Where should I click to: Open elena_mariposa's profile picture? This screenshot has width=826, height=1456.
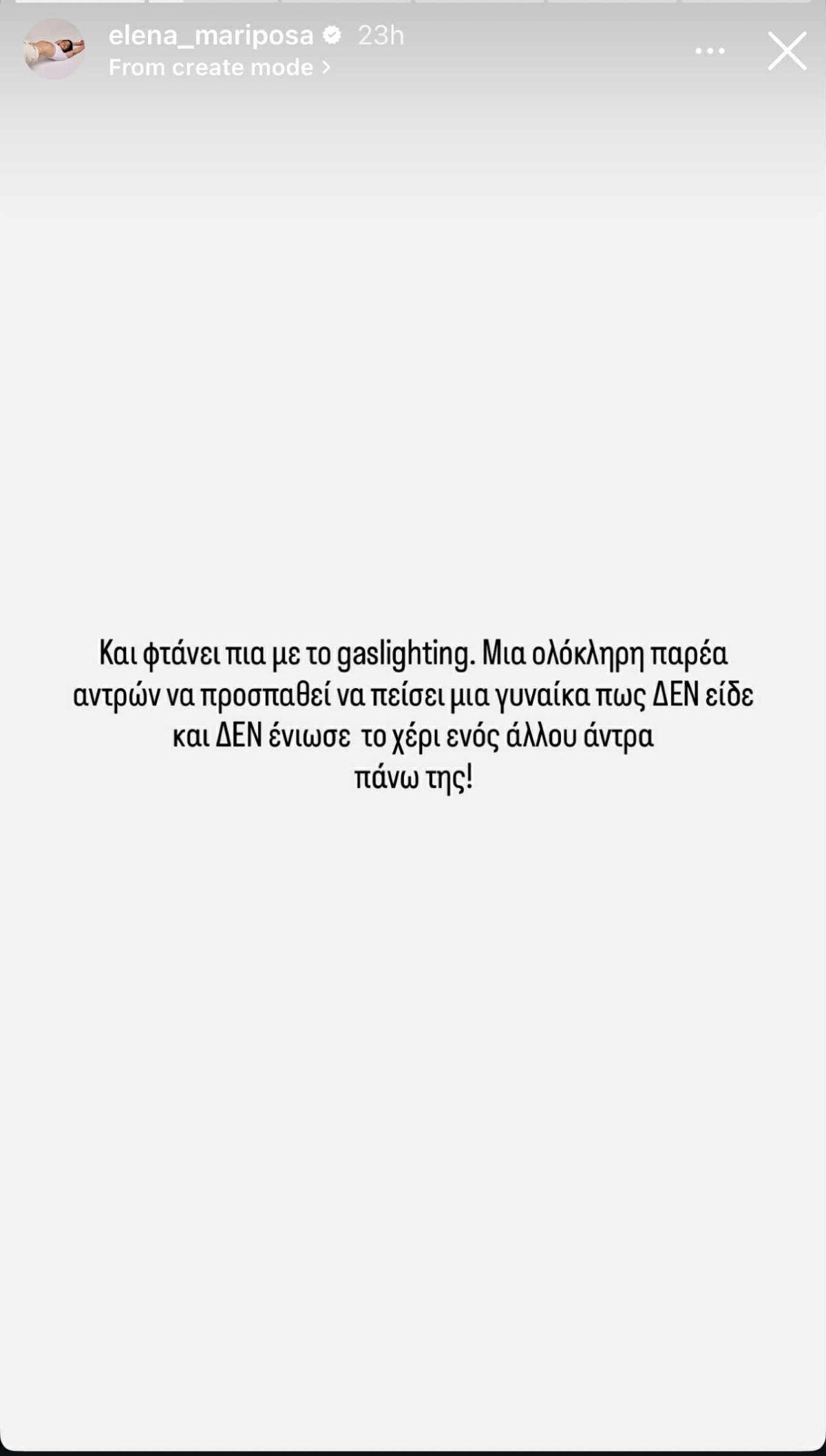(x=54, y=50)
